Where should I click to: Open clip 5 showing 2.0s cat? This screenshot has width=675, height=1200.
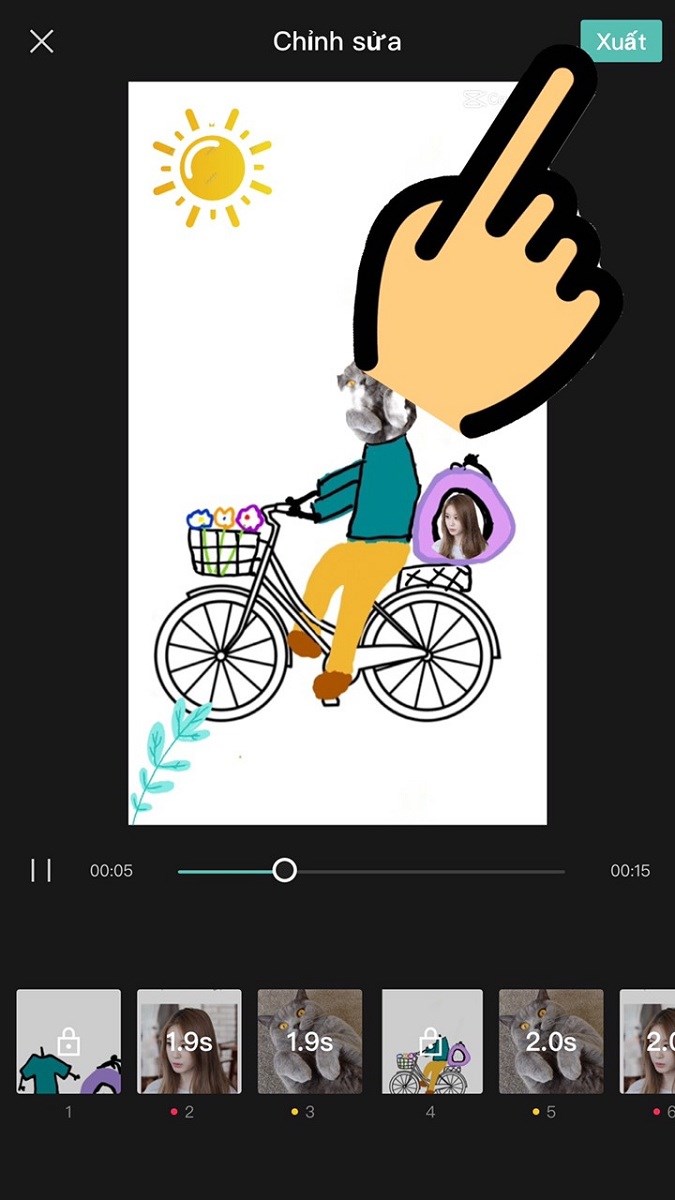point(551,1041)
